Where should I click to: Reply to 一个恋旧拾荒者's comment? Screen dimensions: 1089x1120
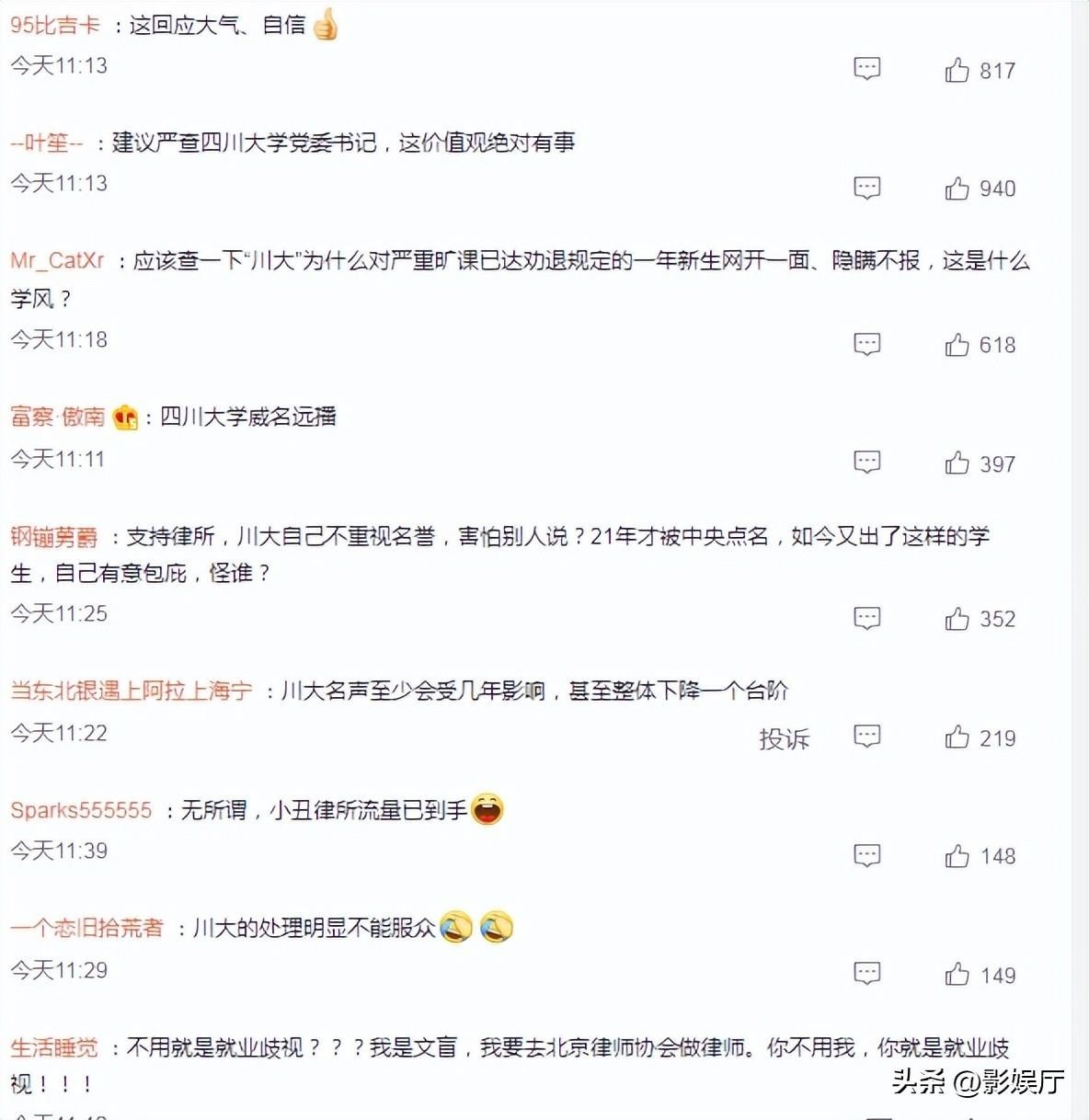[x=866, y=974]
